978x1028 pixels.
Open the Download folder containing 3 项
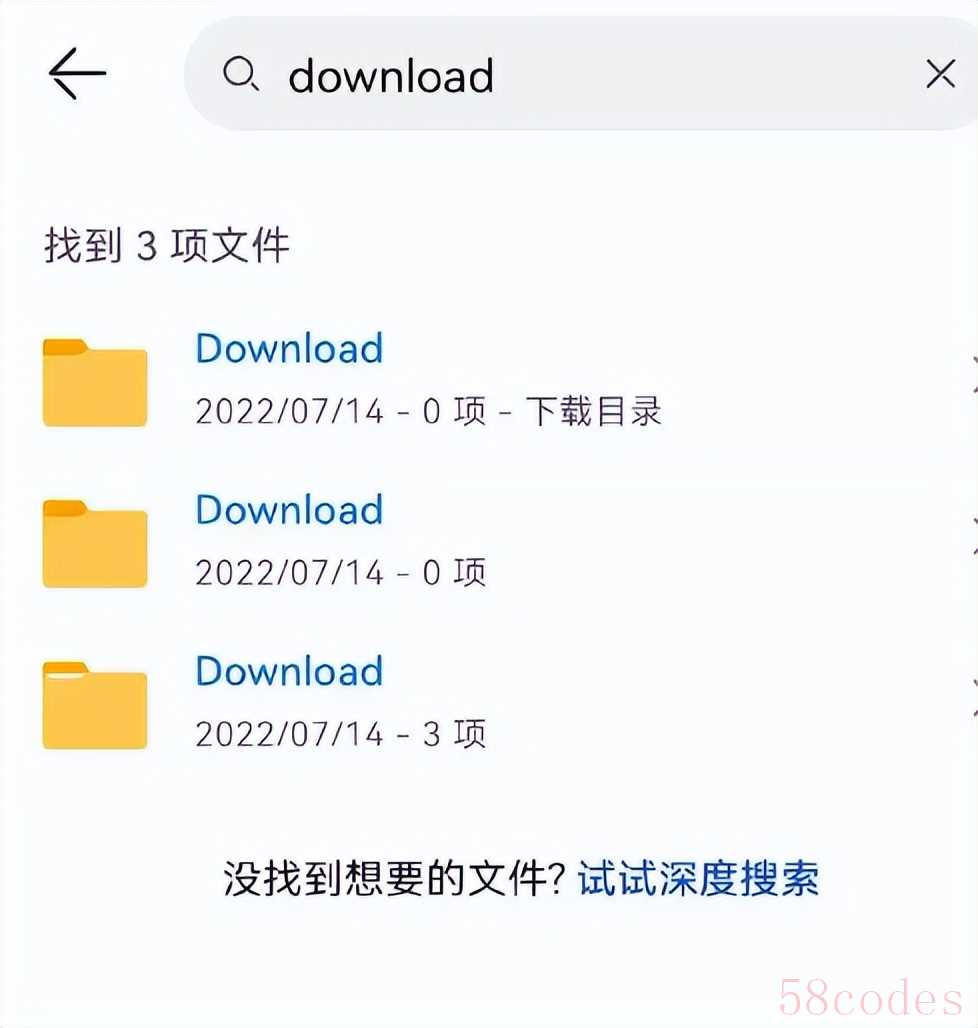click(340, 702)
